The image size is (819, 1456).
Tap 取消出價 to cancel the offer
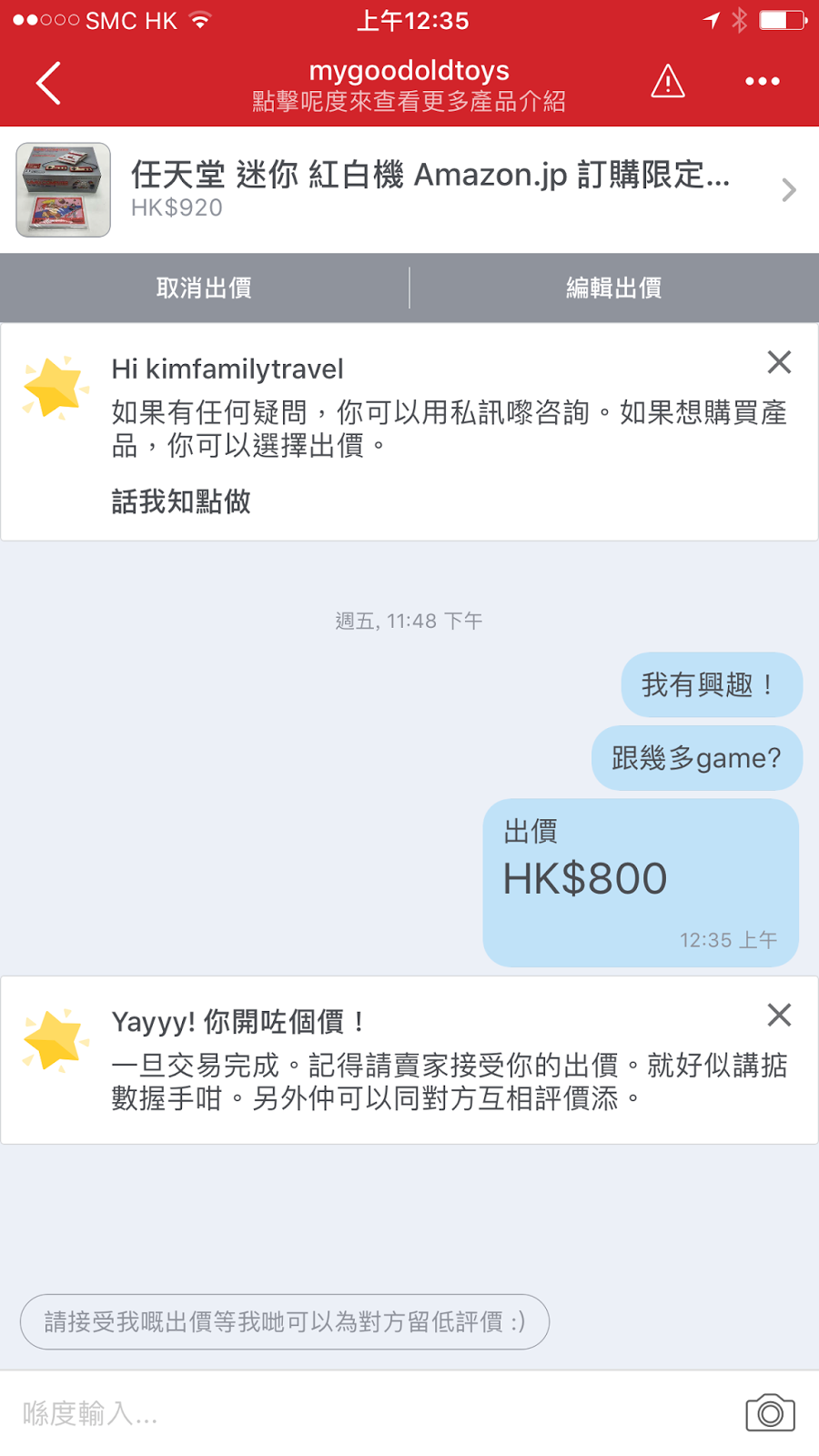204,288
